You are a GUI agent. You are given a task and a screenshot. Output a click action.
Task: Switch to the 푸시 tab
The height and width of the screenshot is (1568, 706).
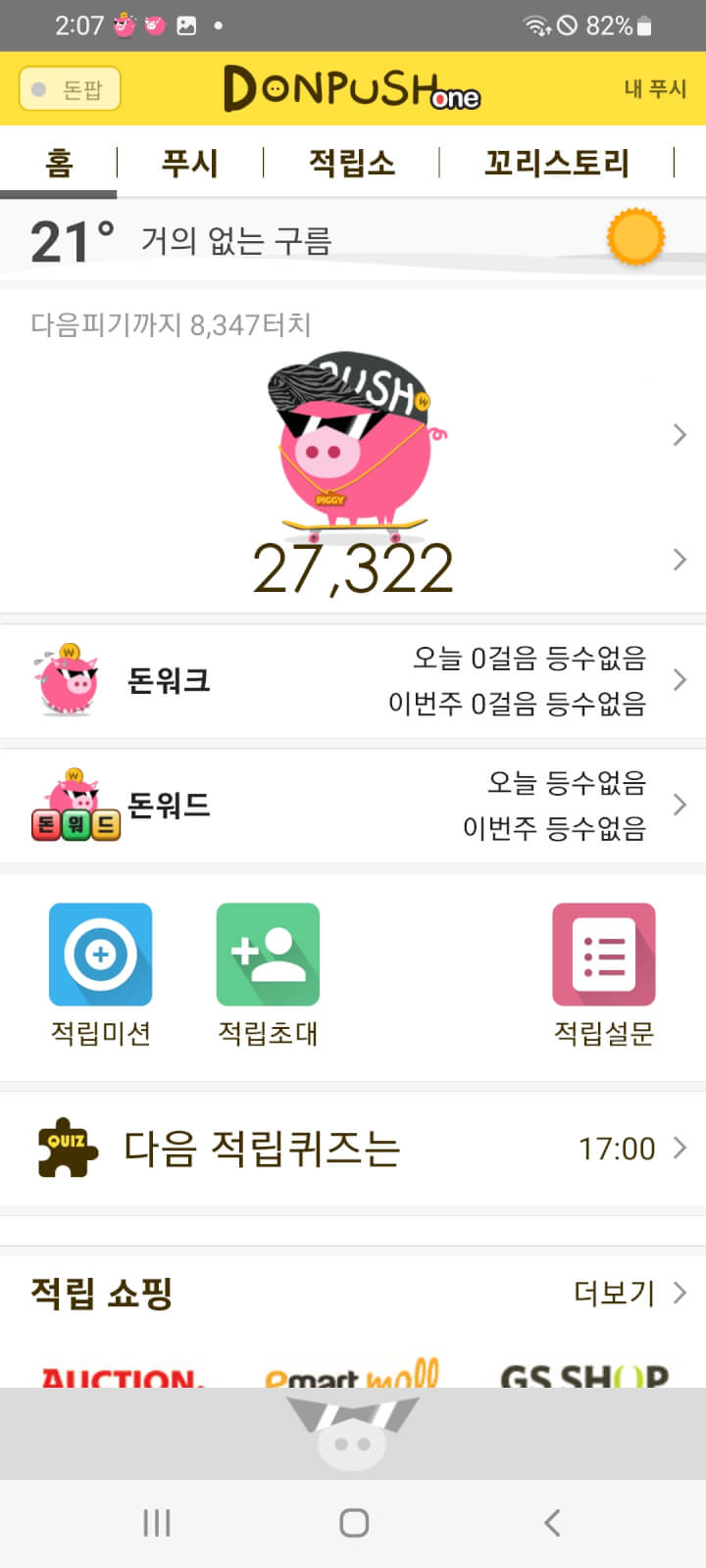pos(189,163)
